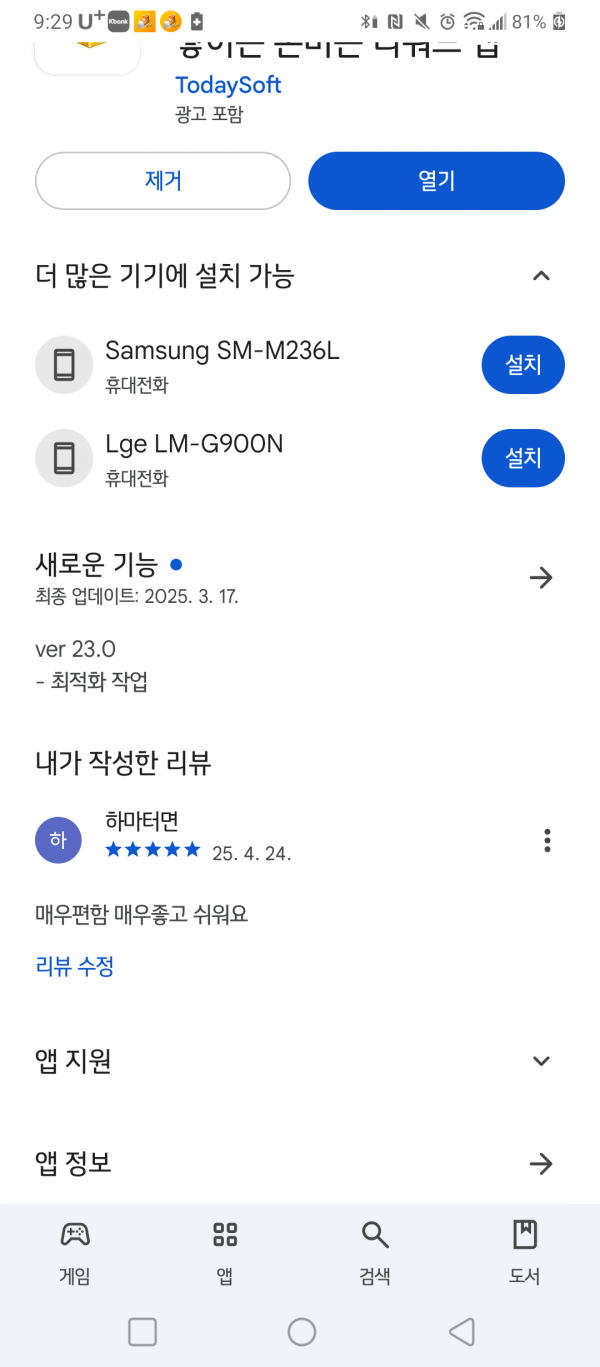Tap 리뷰 수정 to edit review

[x=75, y=966]
